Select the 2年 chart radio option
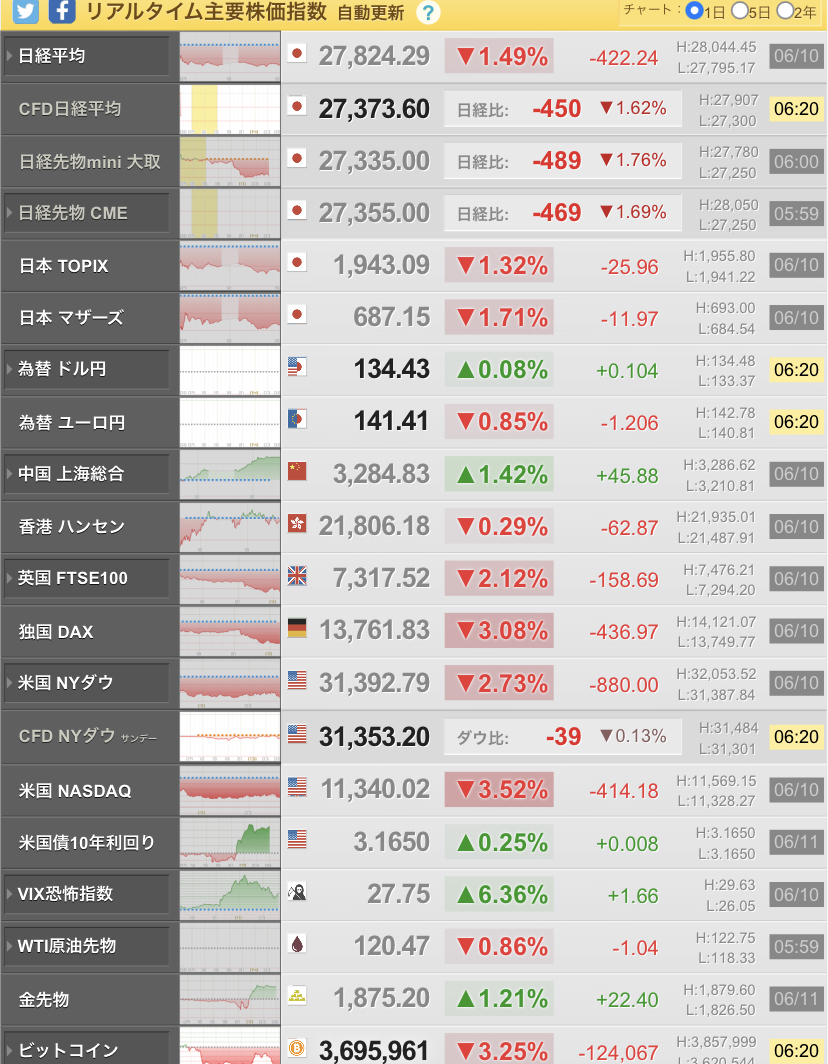Viewport: 828px width, 1064px height. coord(786,12)
